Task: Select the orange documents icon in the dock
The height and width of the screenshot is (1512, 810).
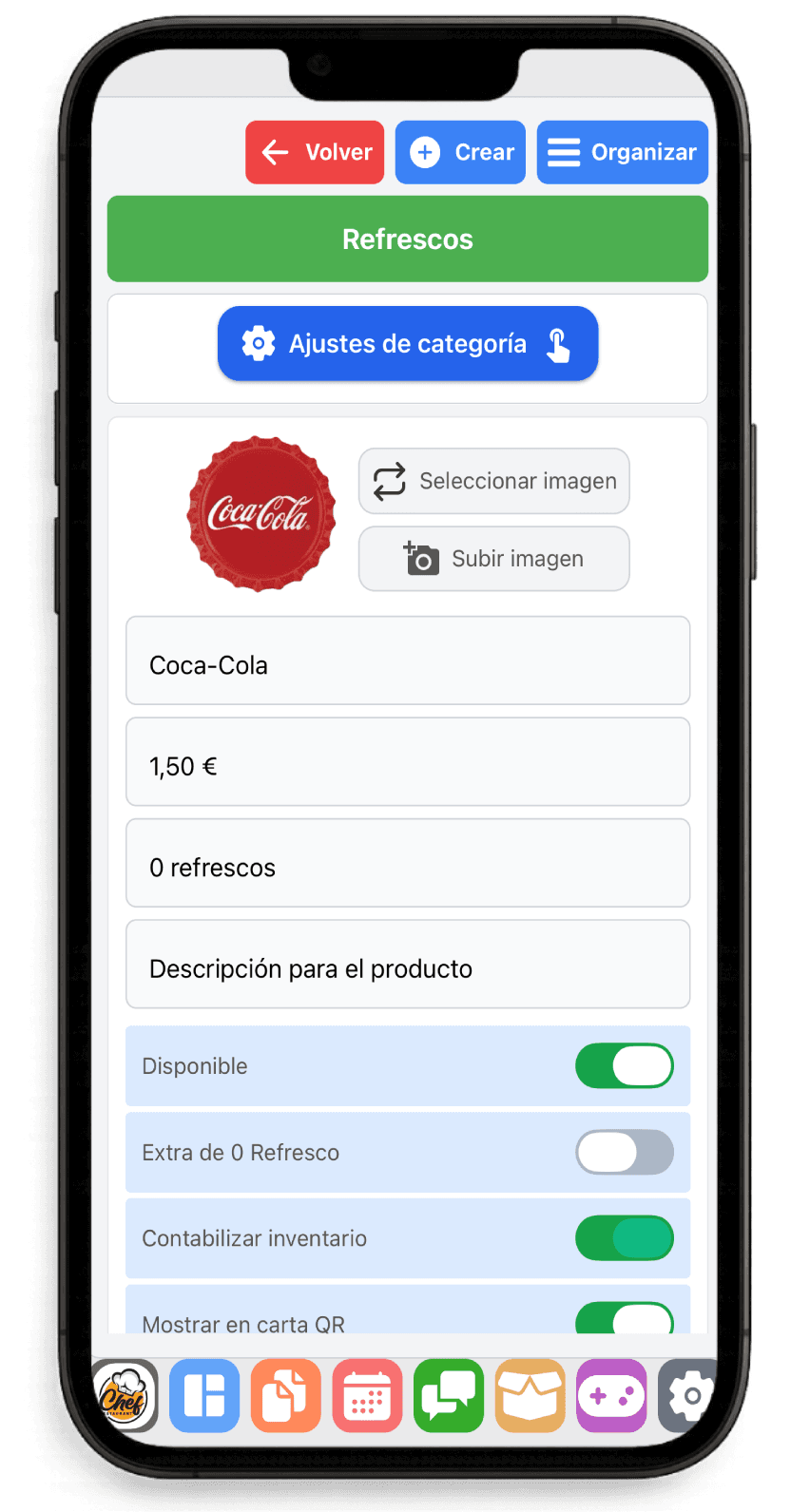Action: [x=285, y=1395]
